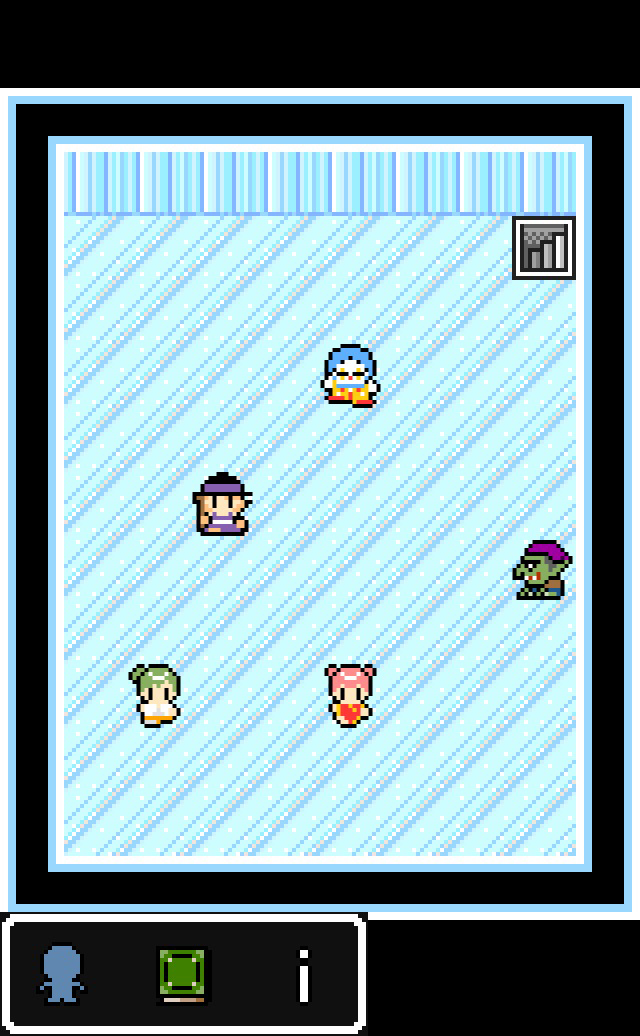The height and width of the screenshot is (1036, 640).
Task: Open the character status icon
Action: tap(62, 974)
